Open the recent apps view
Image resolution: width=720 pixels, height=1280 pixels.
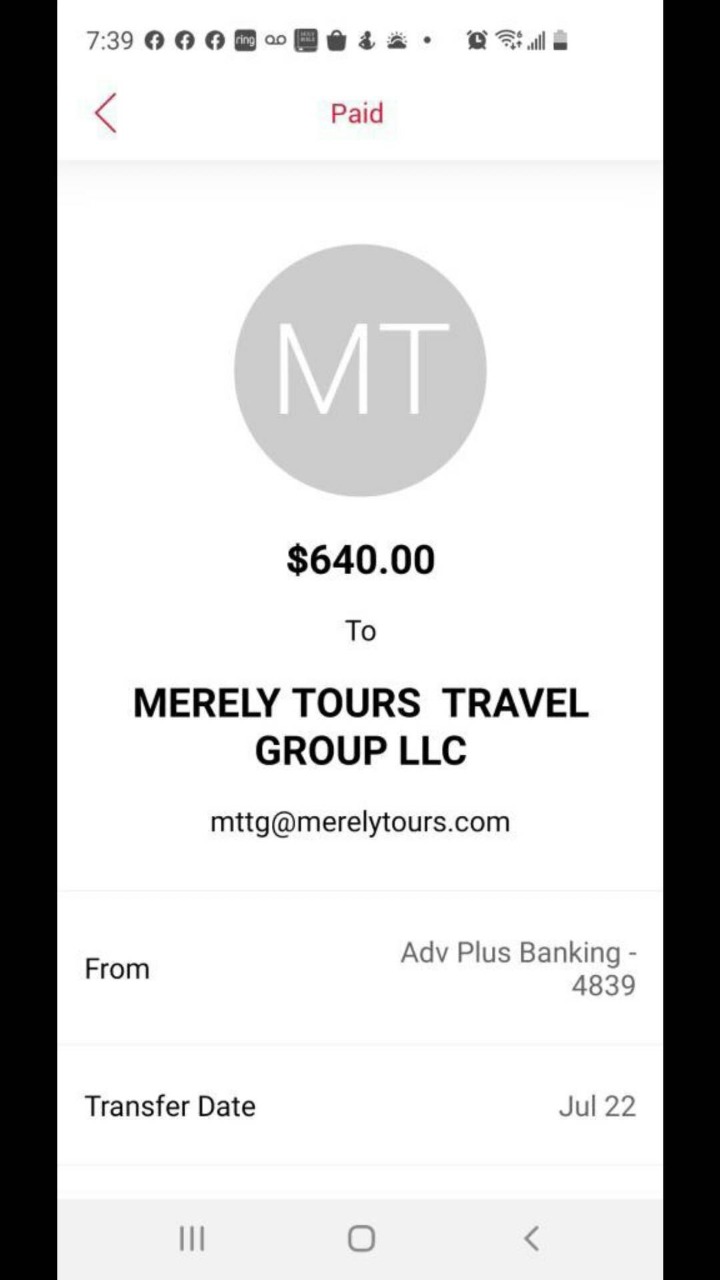(192, 1238)
